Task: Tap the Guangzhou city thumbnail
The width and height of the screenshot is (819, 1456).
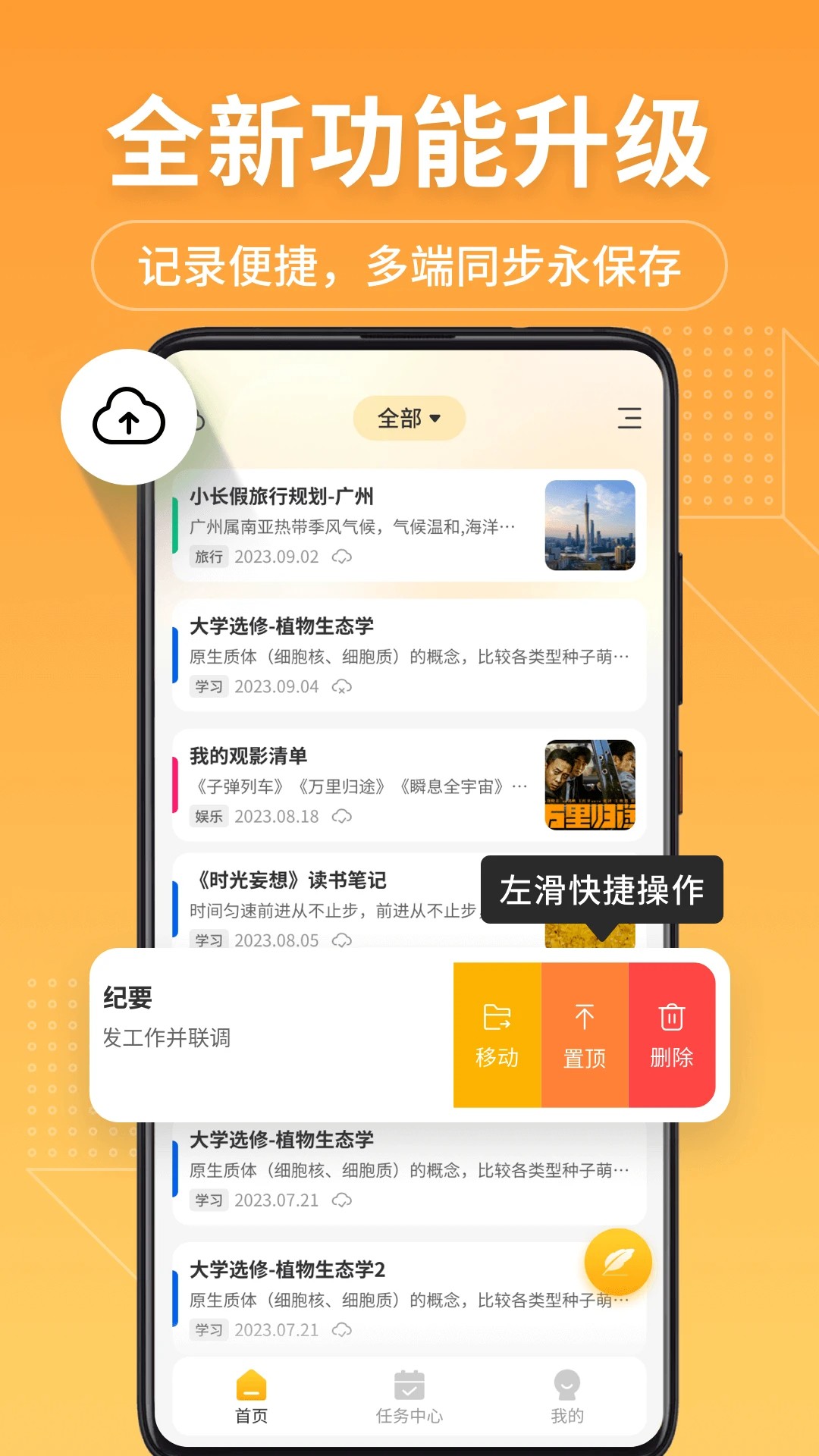Action: coord(591,525)
